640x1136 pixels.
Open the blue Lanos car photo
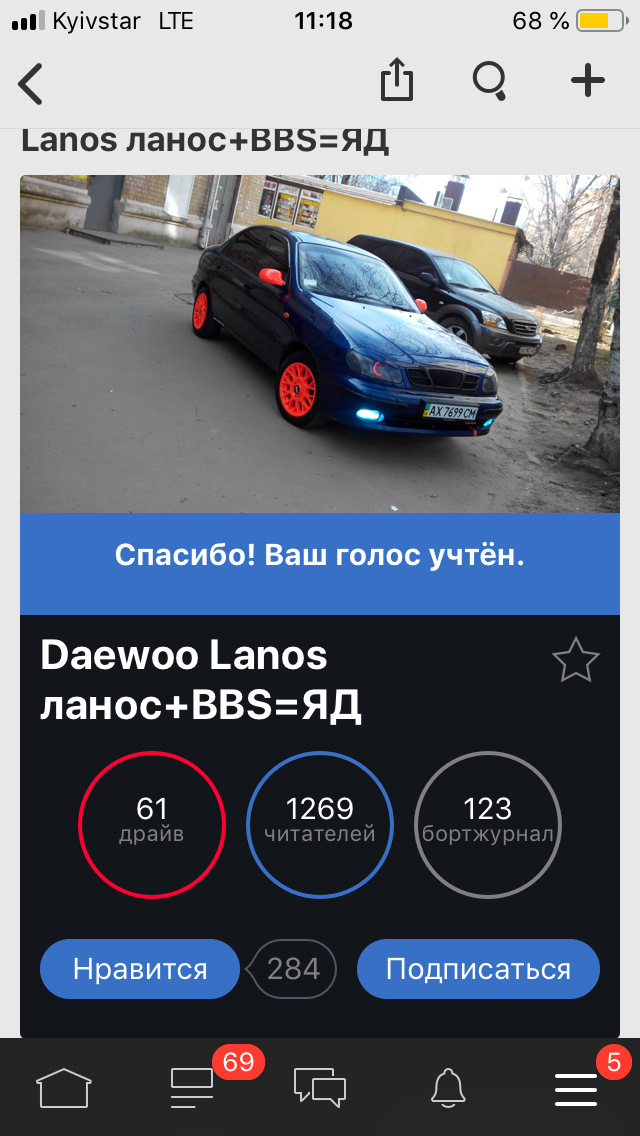[x=320, y=344]
